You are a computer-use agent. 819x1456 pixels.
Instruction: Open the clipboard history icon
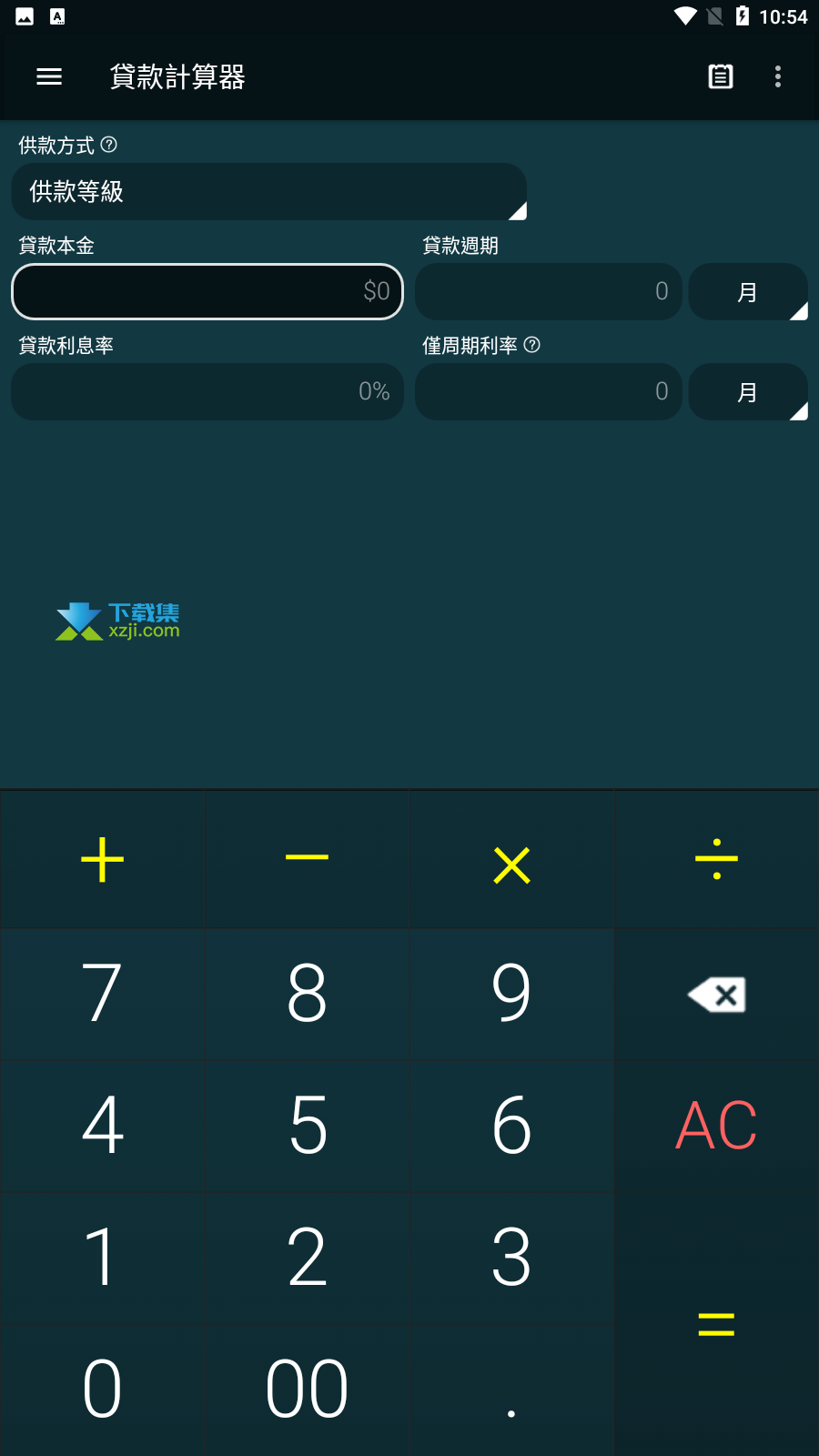coord(721,76)
